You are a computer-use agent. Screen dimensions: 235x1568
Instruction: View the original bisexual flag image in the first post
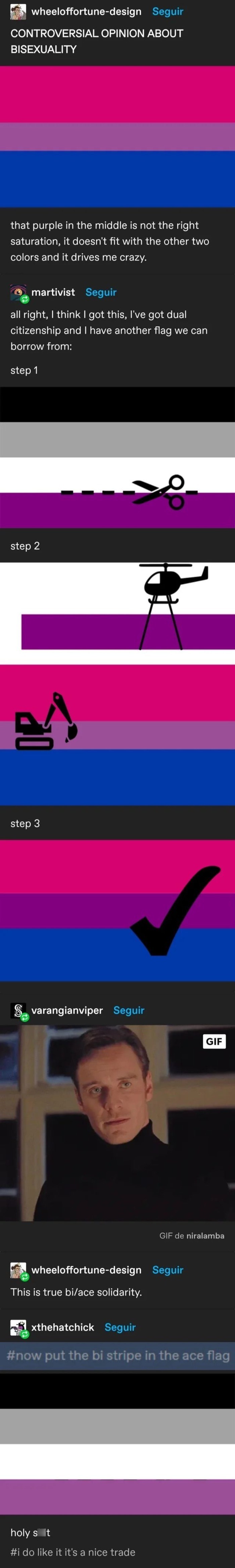[117, 136]
